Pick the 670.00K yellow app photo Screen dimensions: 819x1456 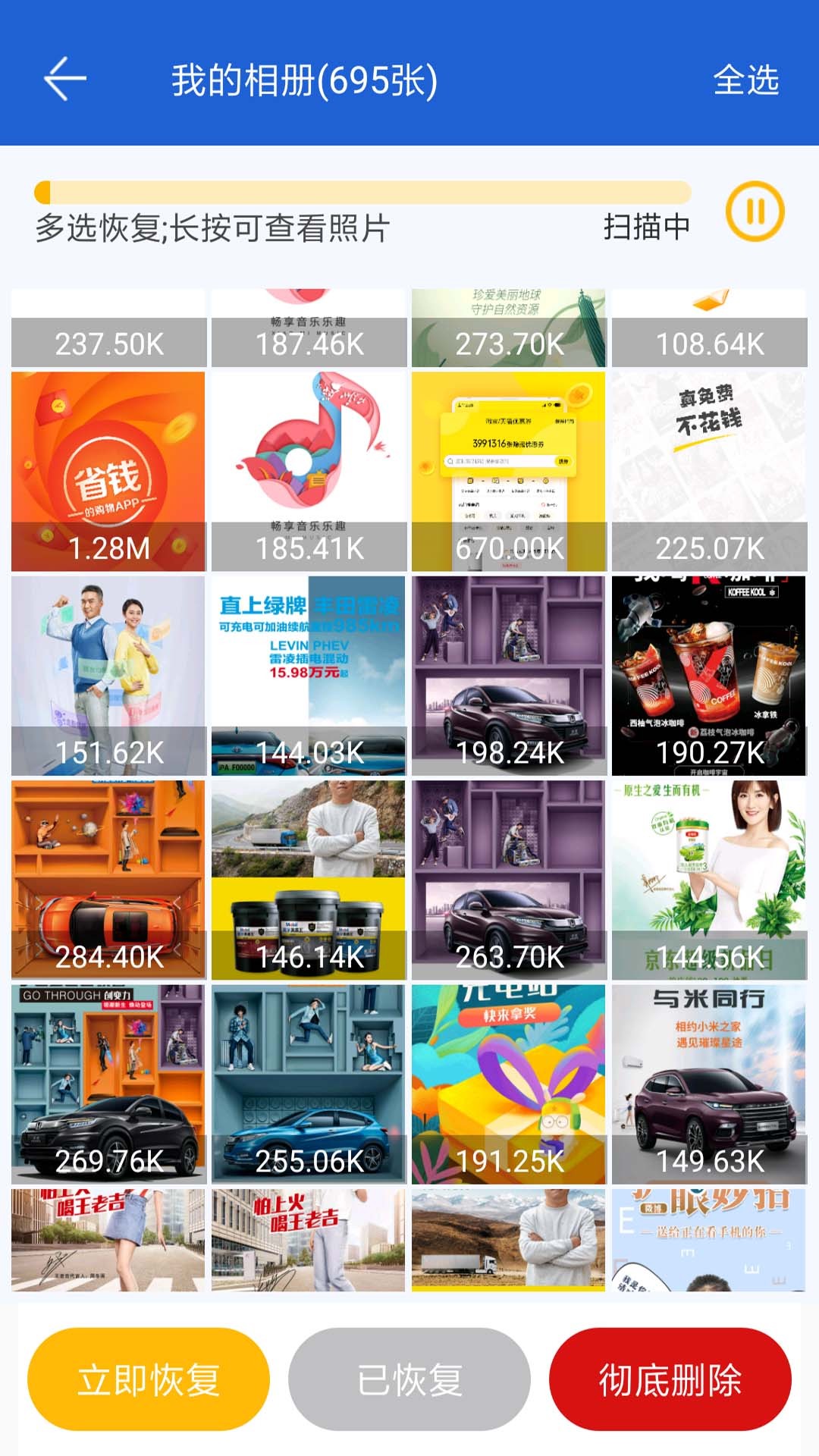point(509,470)
